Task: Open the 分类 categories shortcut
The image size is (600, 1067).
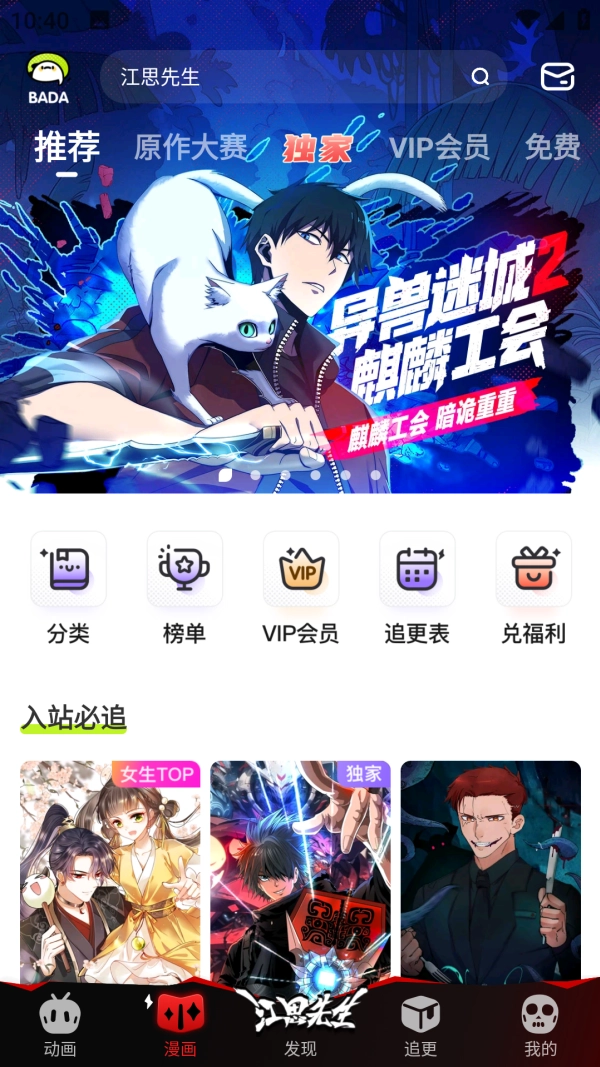Action: click(68, 588)
